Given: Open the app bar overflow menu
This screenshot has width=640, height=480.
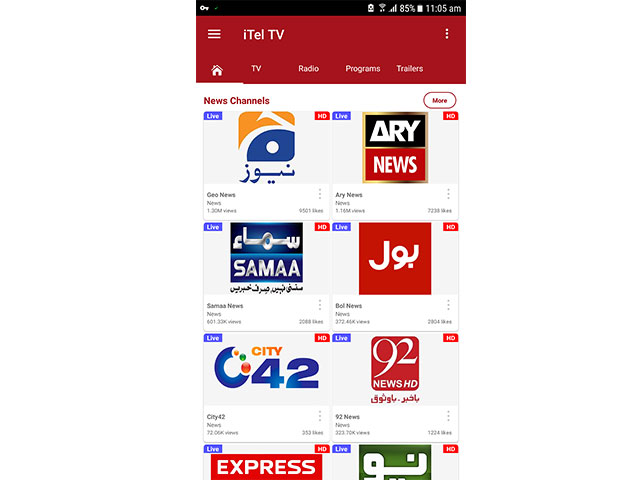Looking at the screenshot, I should (x=446, y=34).
